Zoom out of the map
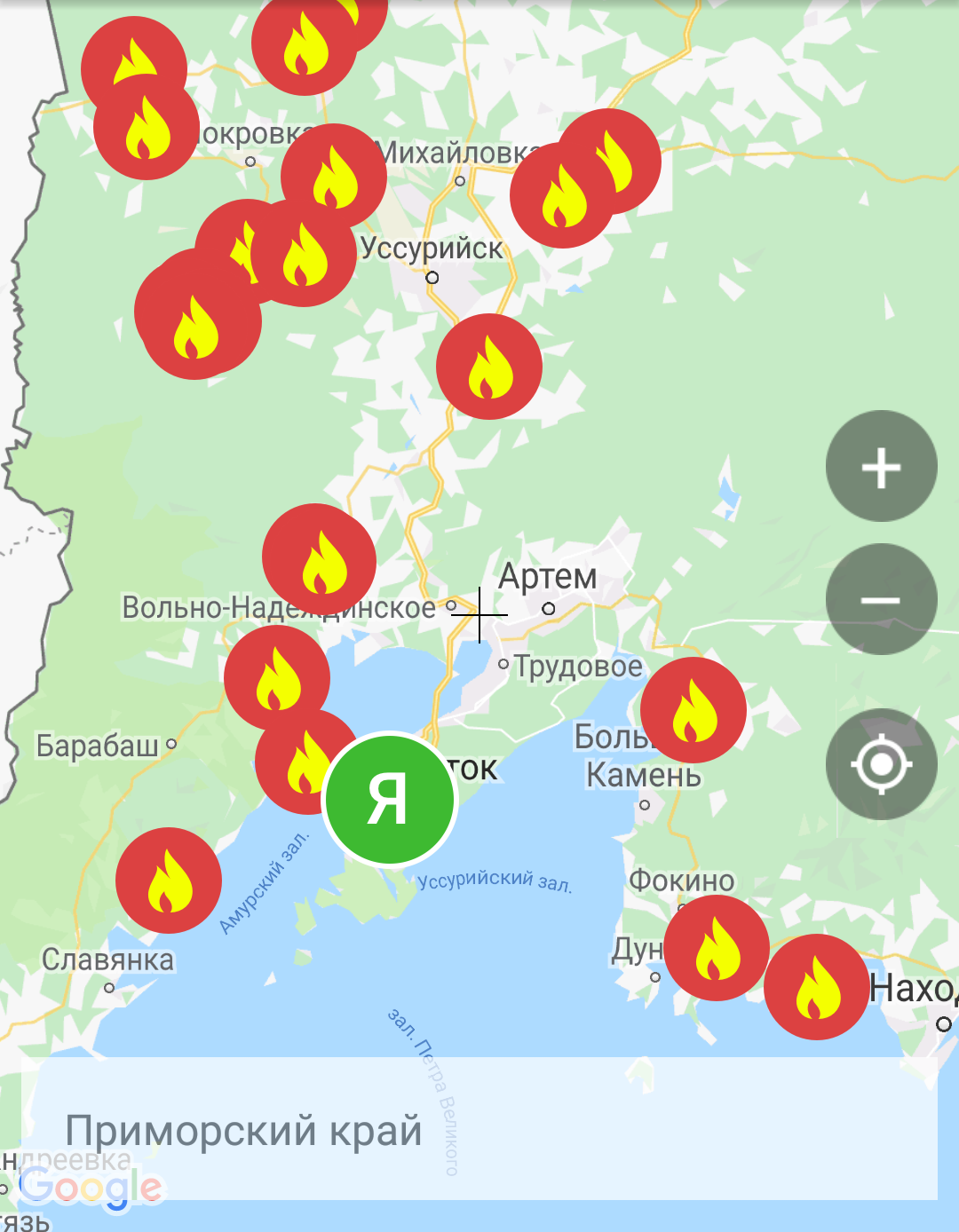 pos(881,600)
